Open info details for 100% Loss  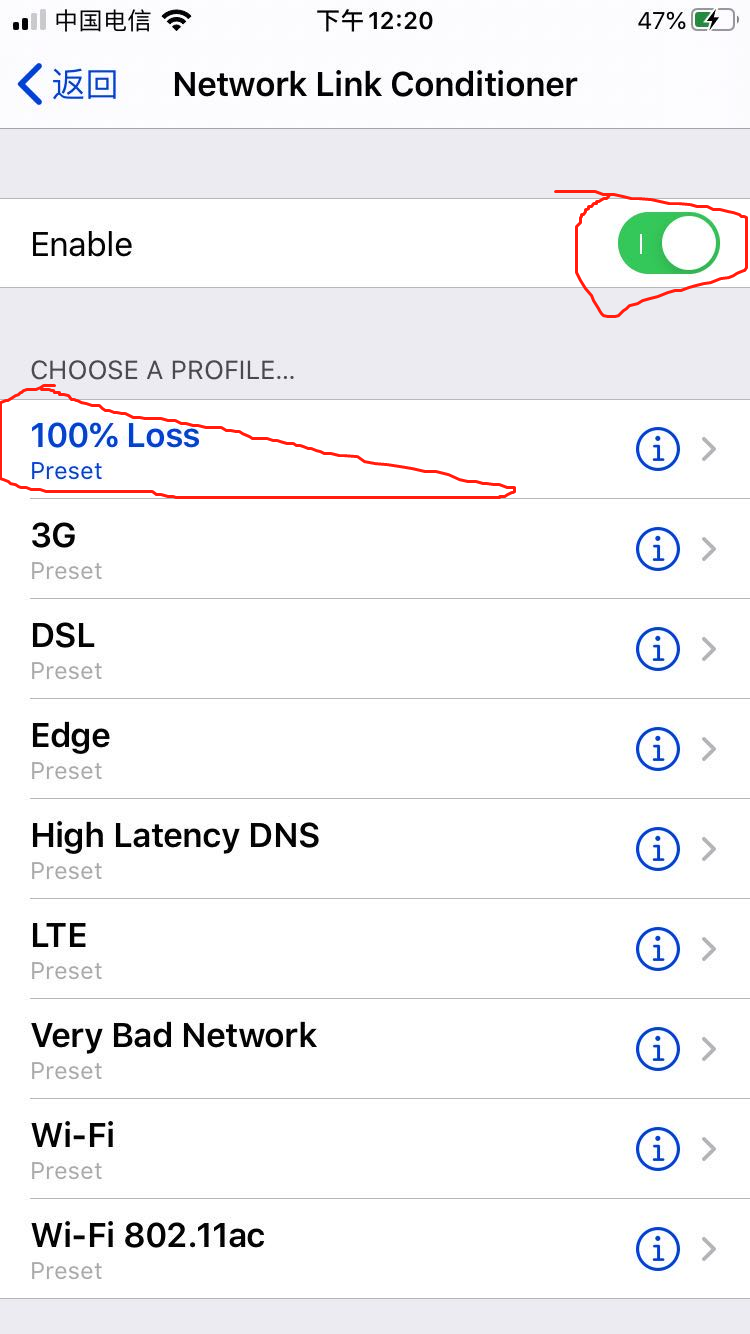pos(657,449)
